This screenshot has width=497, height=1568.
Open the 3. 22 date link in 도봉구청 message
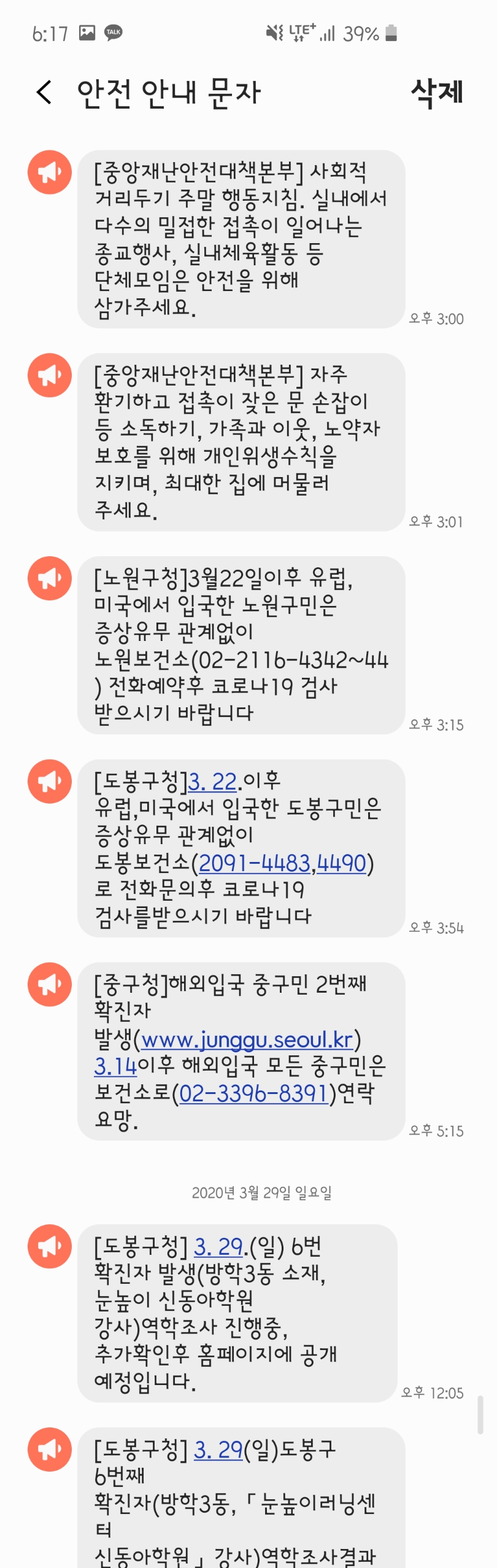click(x=212, y=782)
